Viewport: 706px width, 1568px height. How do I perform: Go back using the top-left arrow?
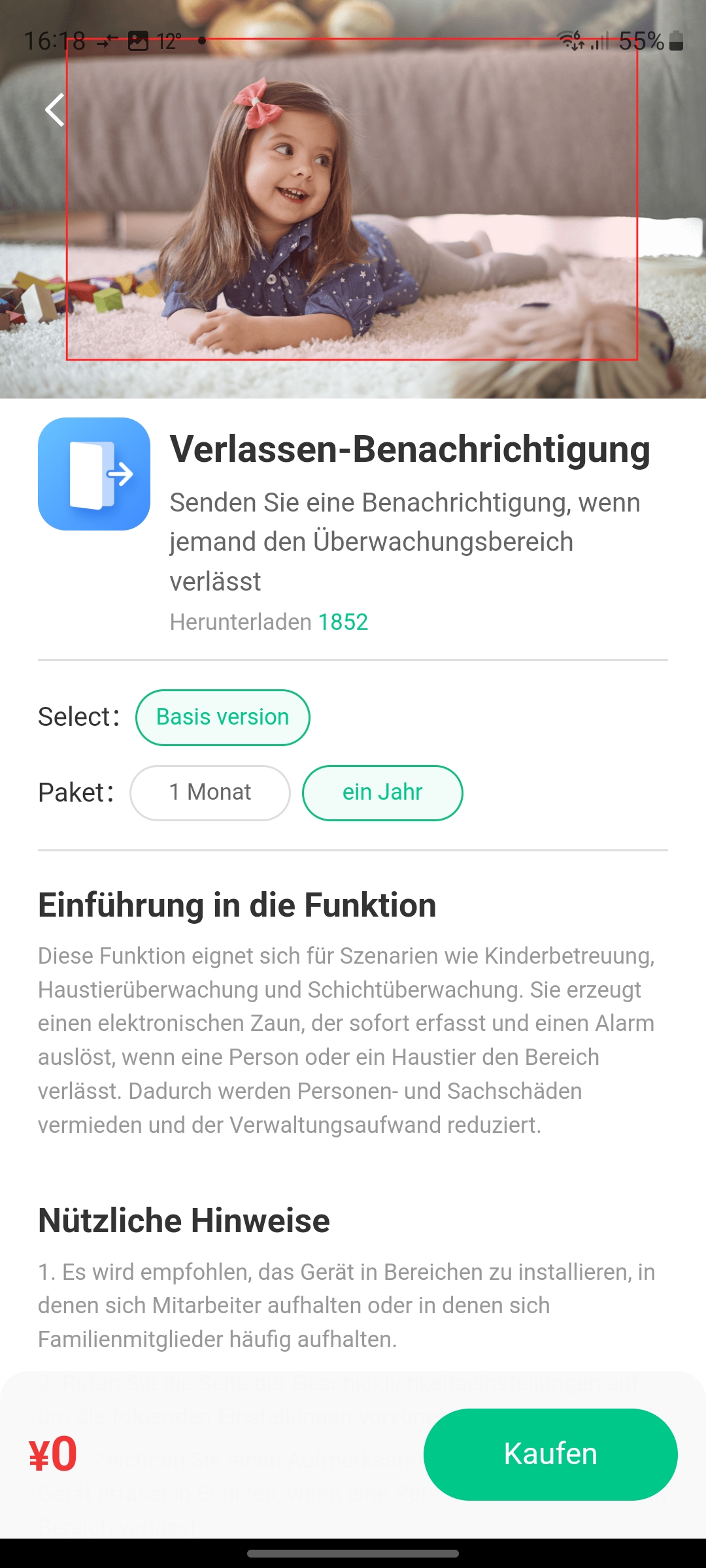click(x=55, y=110)
